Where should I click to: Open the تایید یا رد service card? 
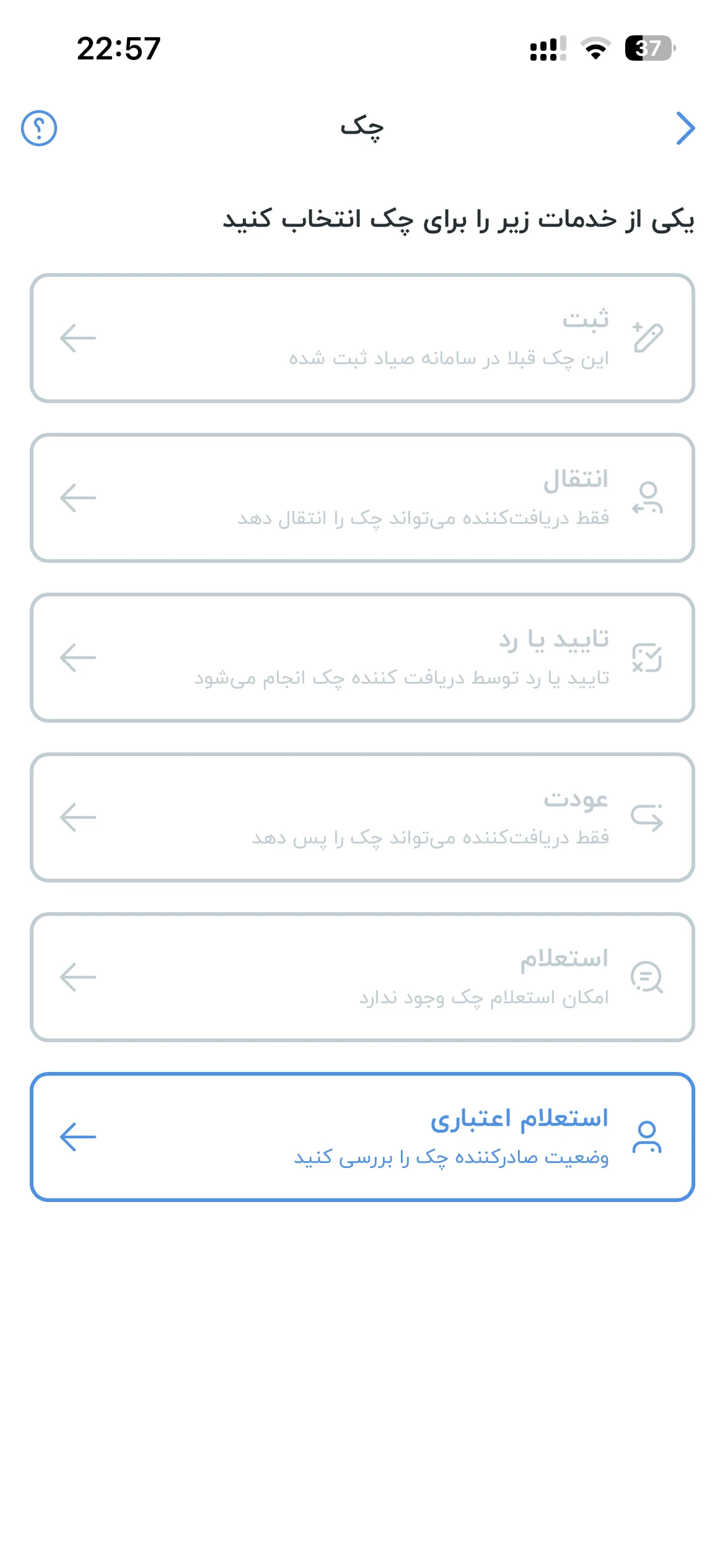[x=362, y=658]
